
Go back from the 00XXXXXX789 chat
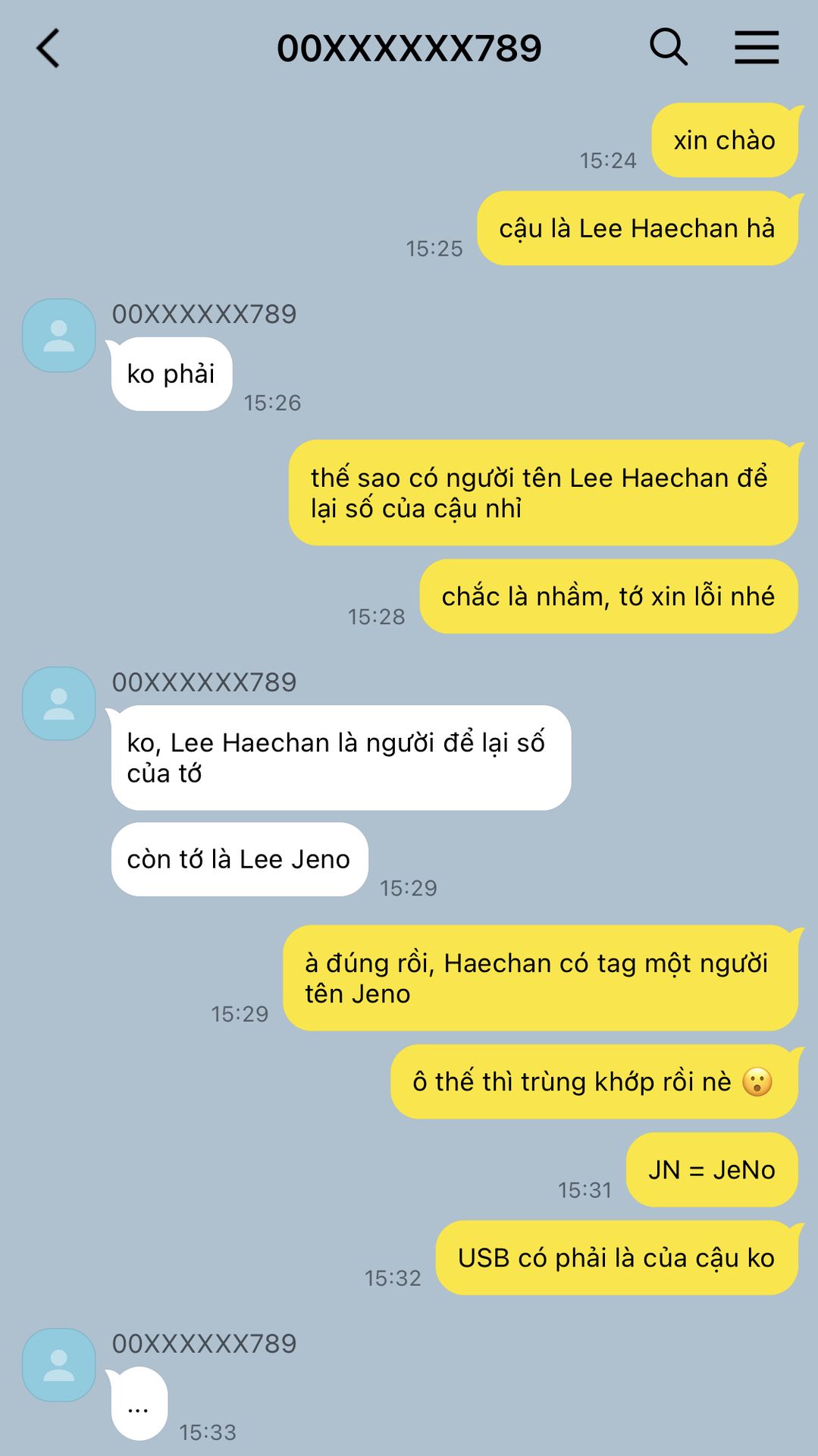48,49
